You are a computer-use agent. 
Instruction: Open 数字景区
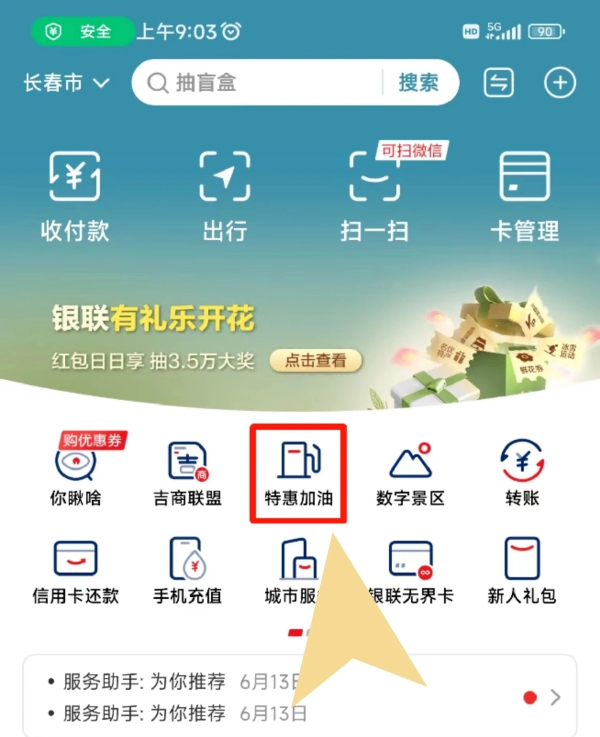410,472
